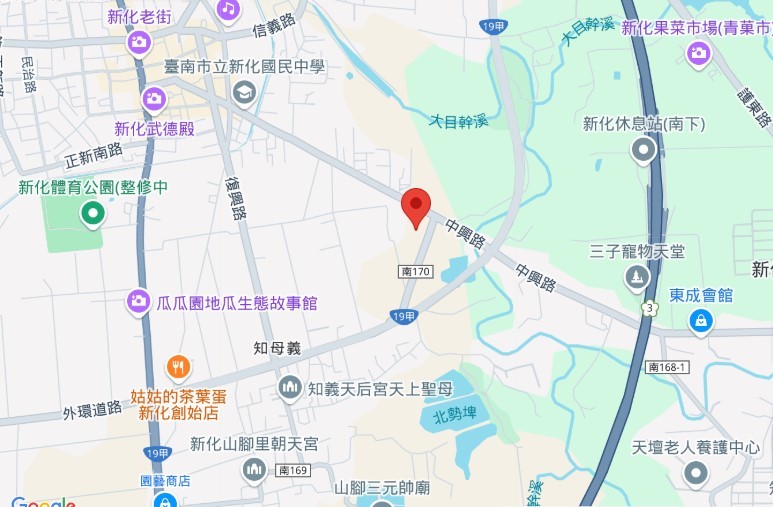The image size is (773, 507).
Task: Open 東成會館 place marker
Action: 701,320
